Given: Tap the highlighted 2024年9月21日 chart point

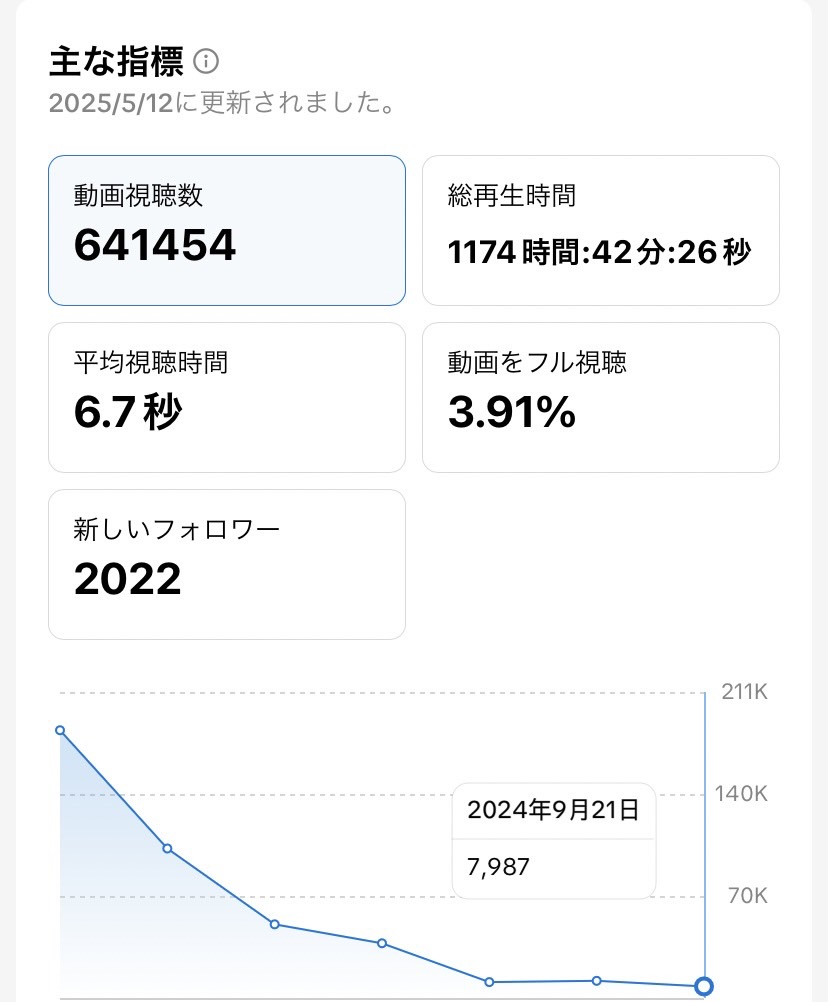Looking at the screenshot, I should pos(704,987).
